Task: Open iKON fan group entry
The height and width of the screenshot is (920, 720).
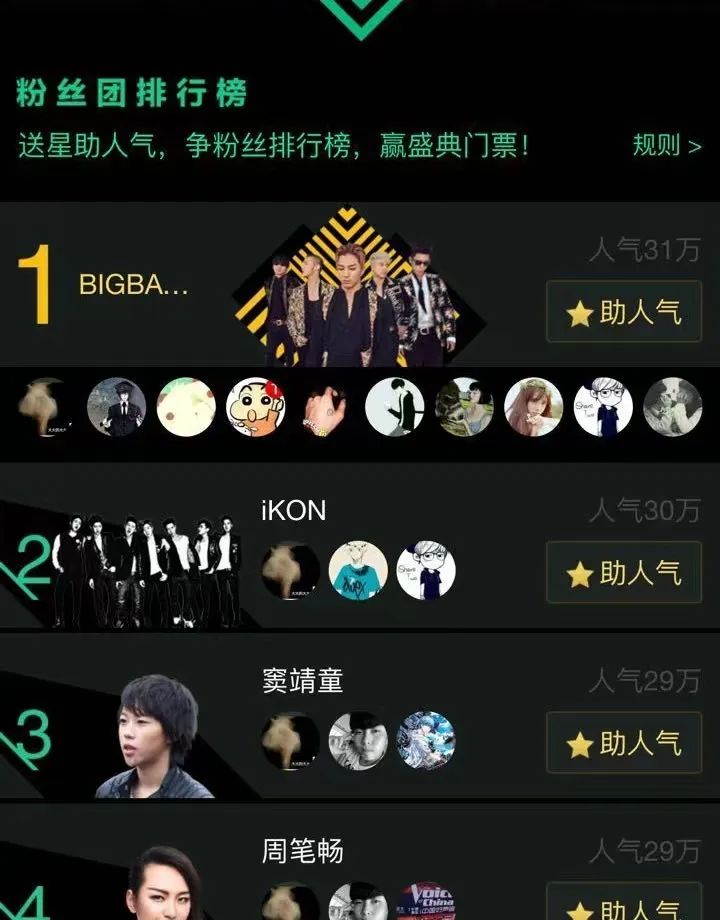Action: [x=293, y=510]
